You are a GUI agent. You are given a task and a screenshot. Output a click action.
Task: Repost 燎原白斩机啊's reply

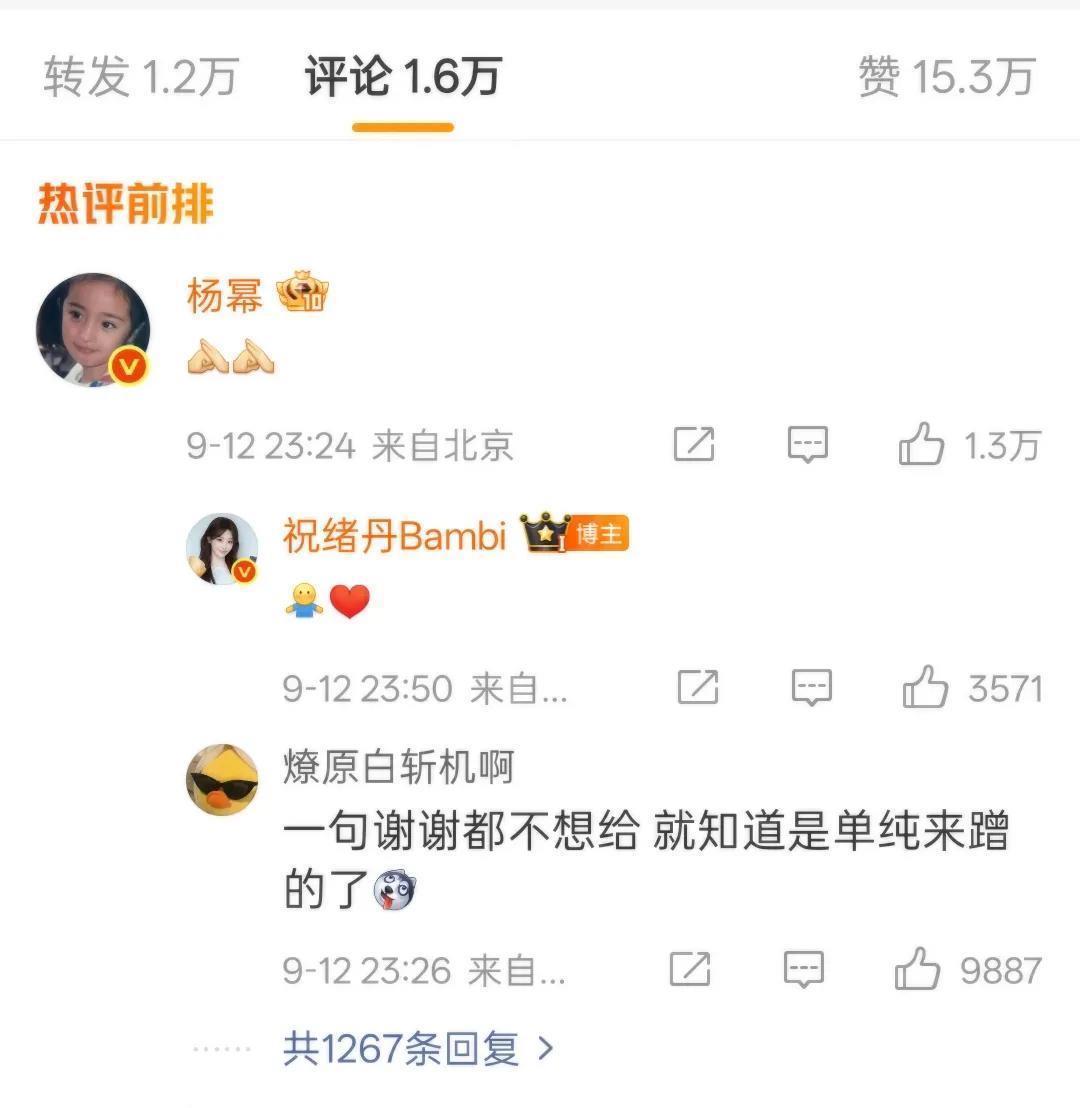pyautogui.click(x=690, y=969)
